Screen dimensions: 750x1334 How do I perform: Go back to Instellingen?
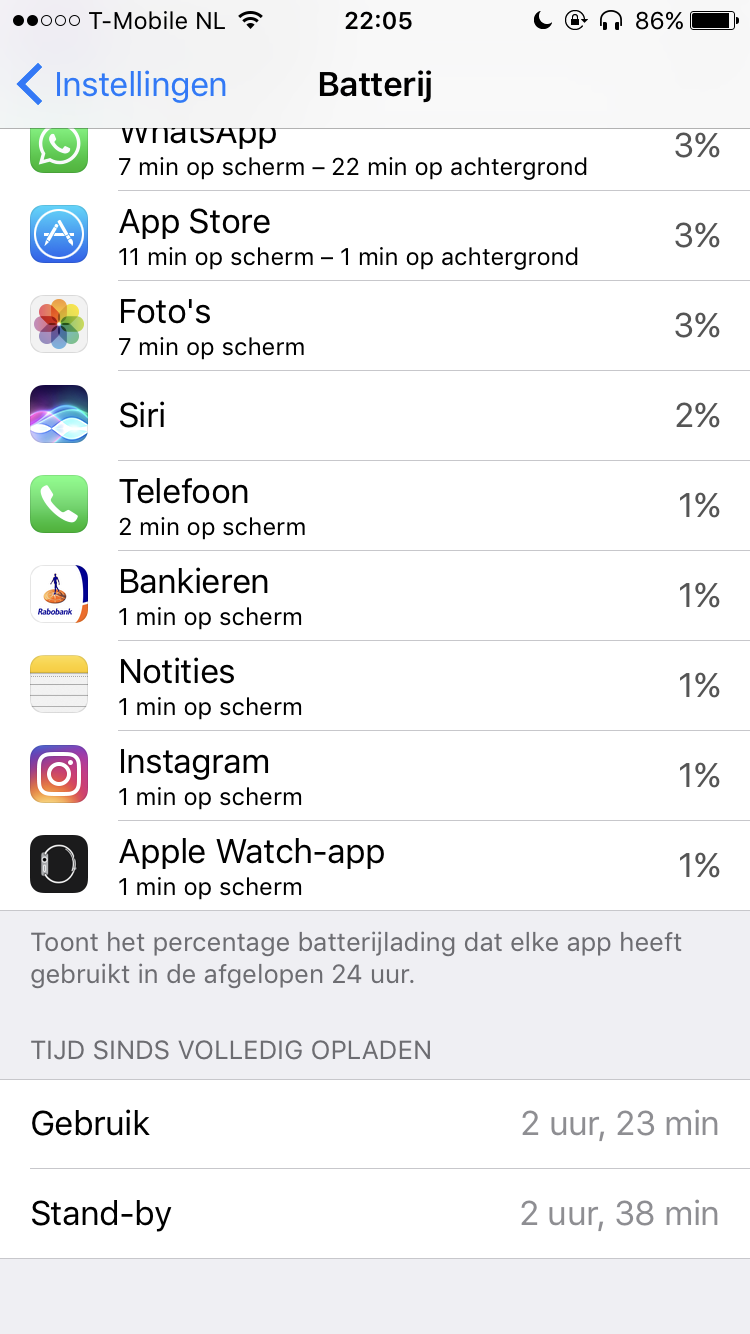pyautogui.click(x=122, y=85)
